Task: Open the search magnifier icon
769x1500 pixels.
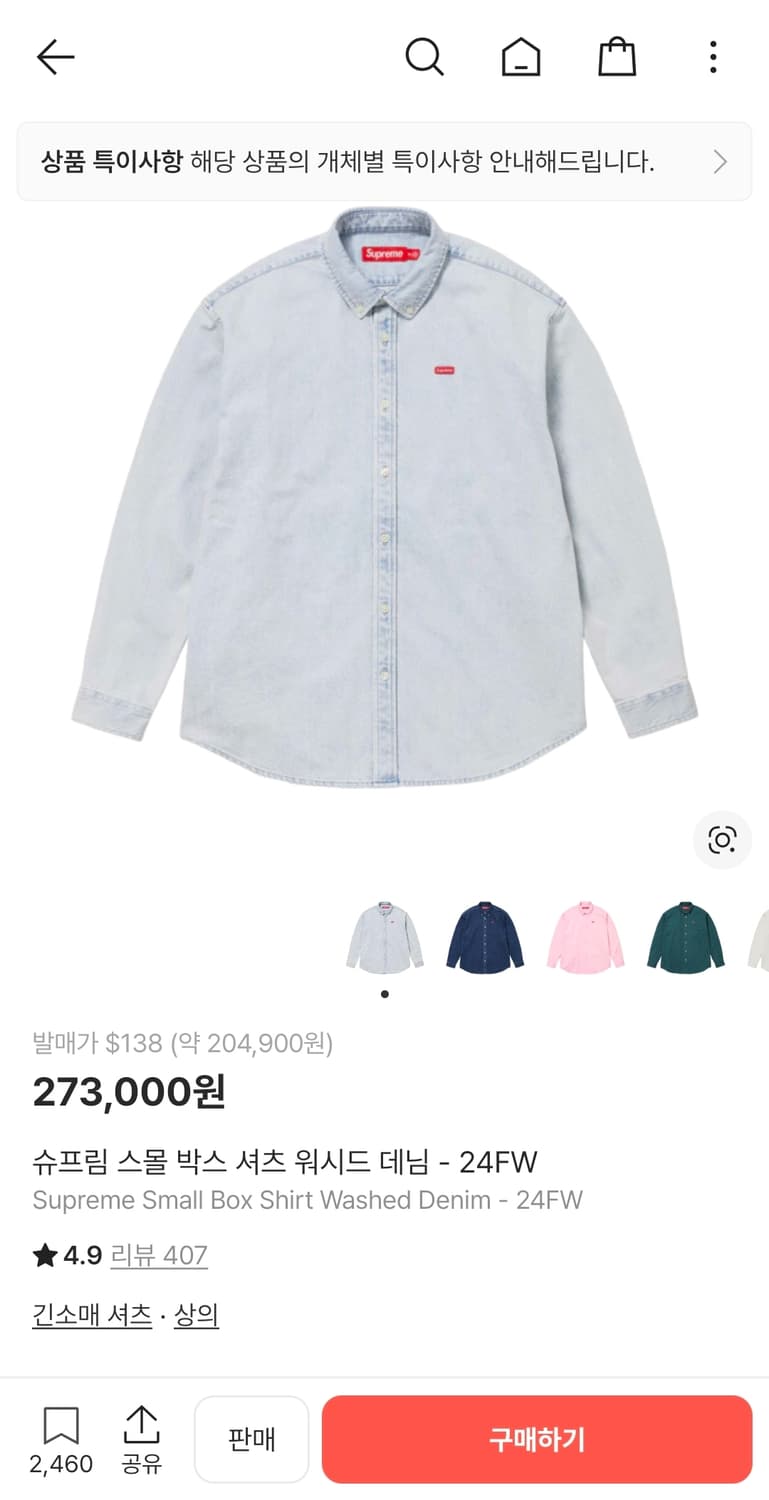Action: 424,57
